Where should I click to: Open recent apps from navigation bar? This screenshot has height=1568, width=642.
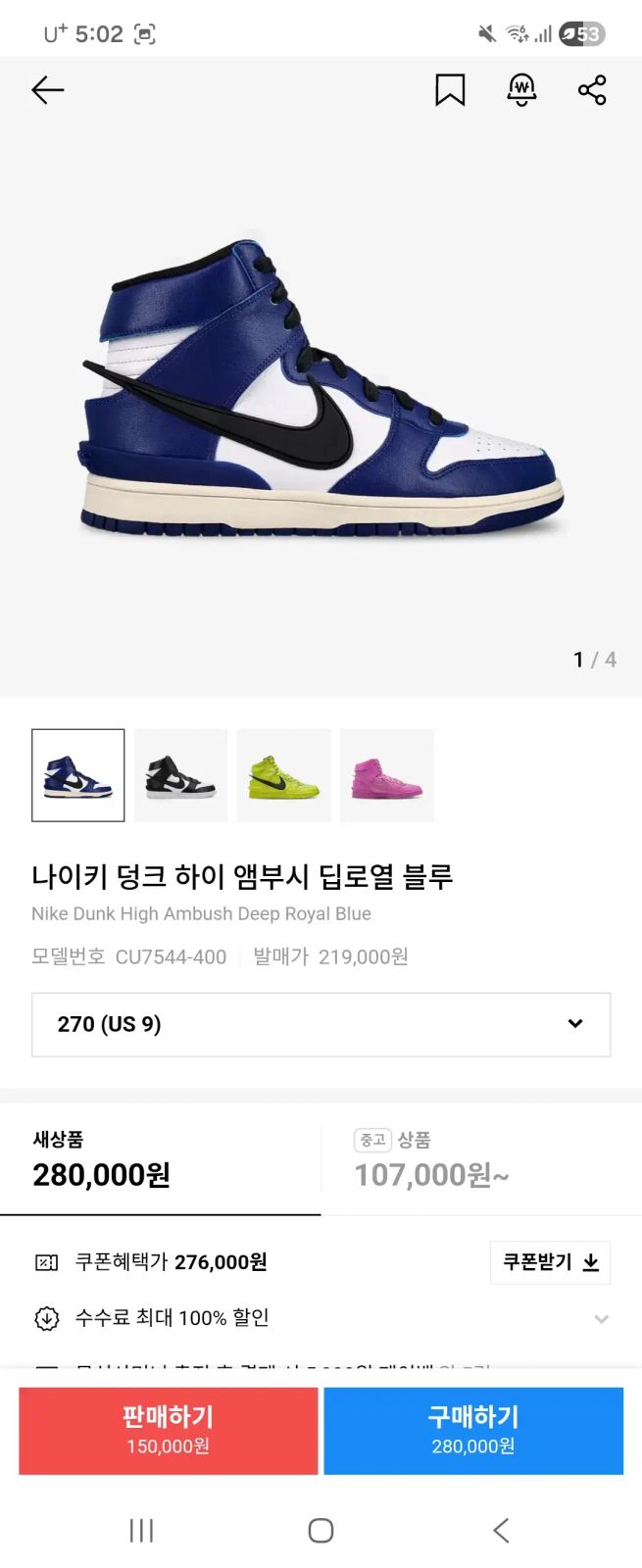[x=142, y=1531]
